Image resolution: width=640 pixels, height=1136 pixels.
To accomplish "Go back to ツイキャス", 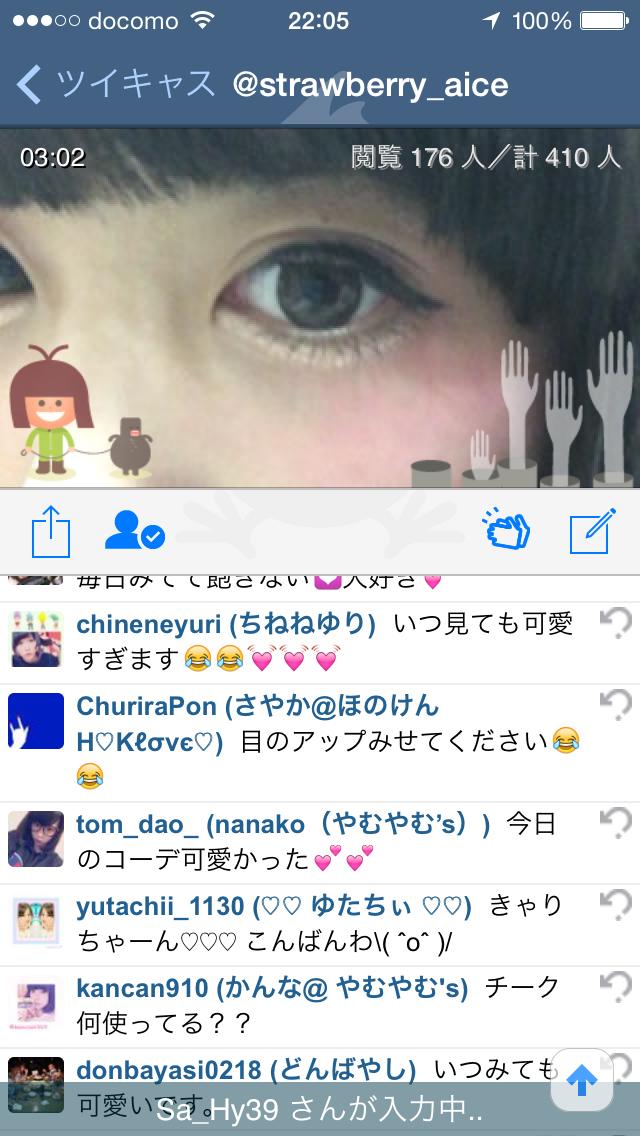I will 115,85.
